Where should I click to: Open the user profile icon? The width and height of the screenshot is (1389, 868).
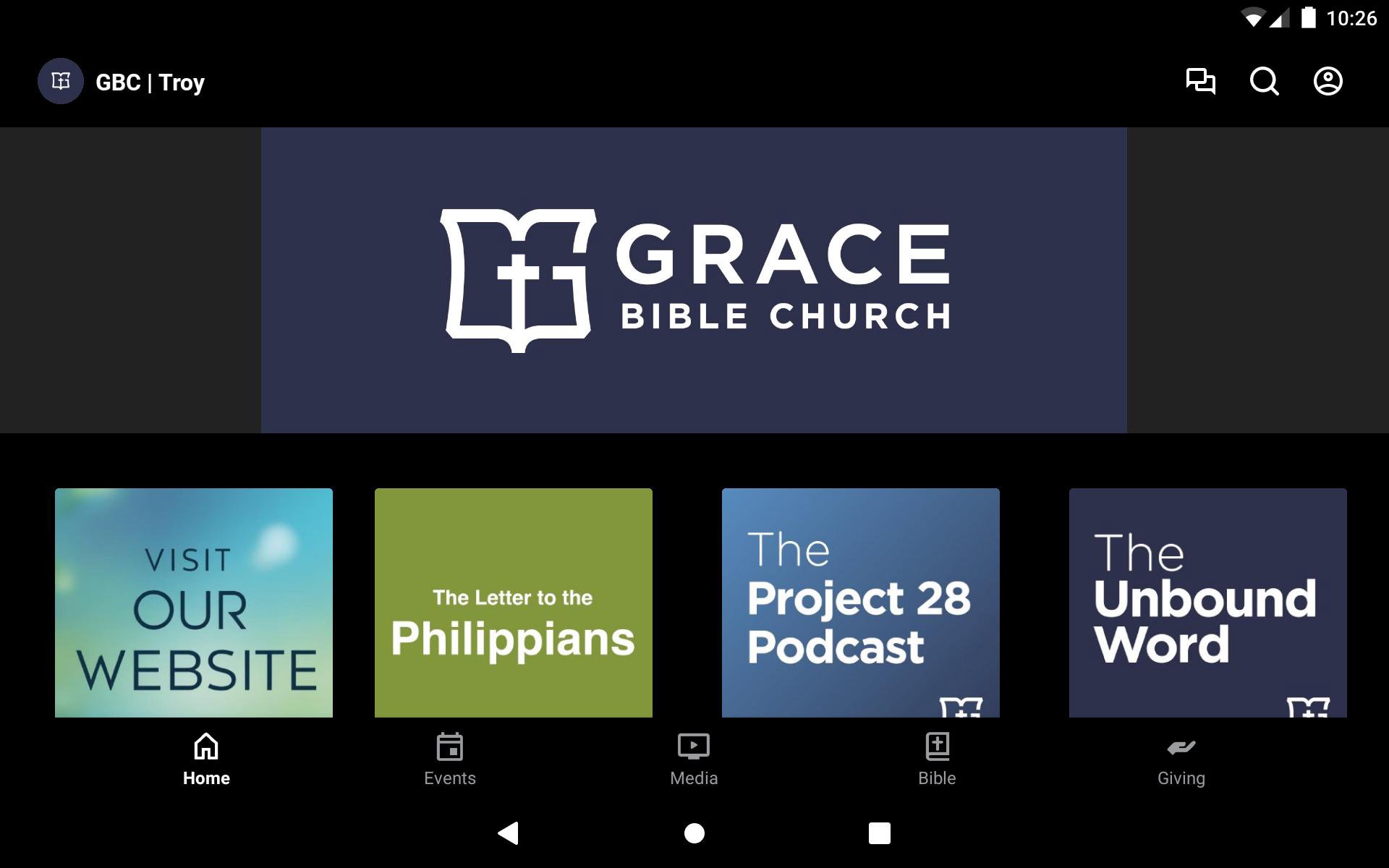[x=1328, y=81]
